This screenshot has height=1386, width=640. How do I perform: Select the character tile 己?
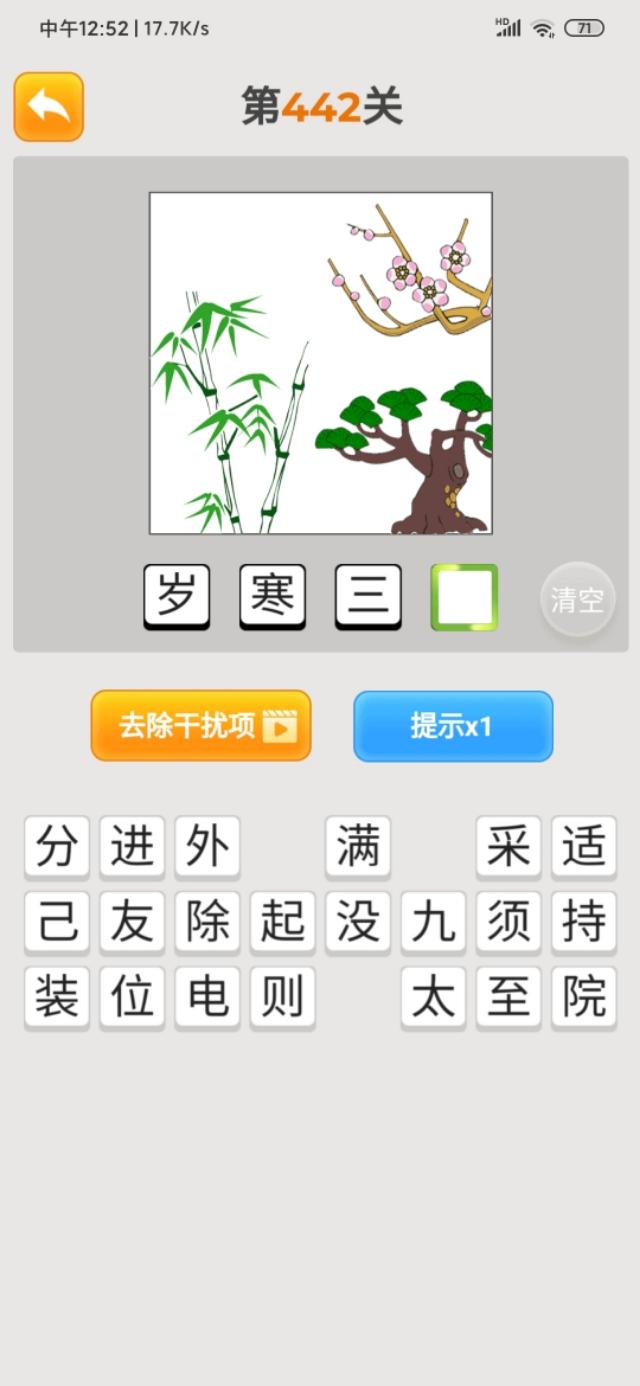coord(57,921)
